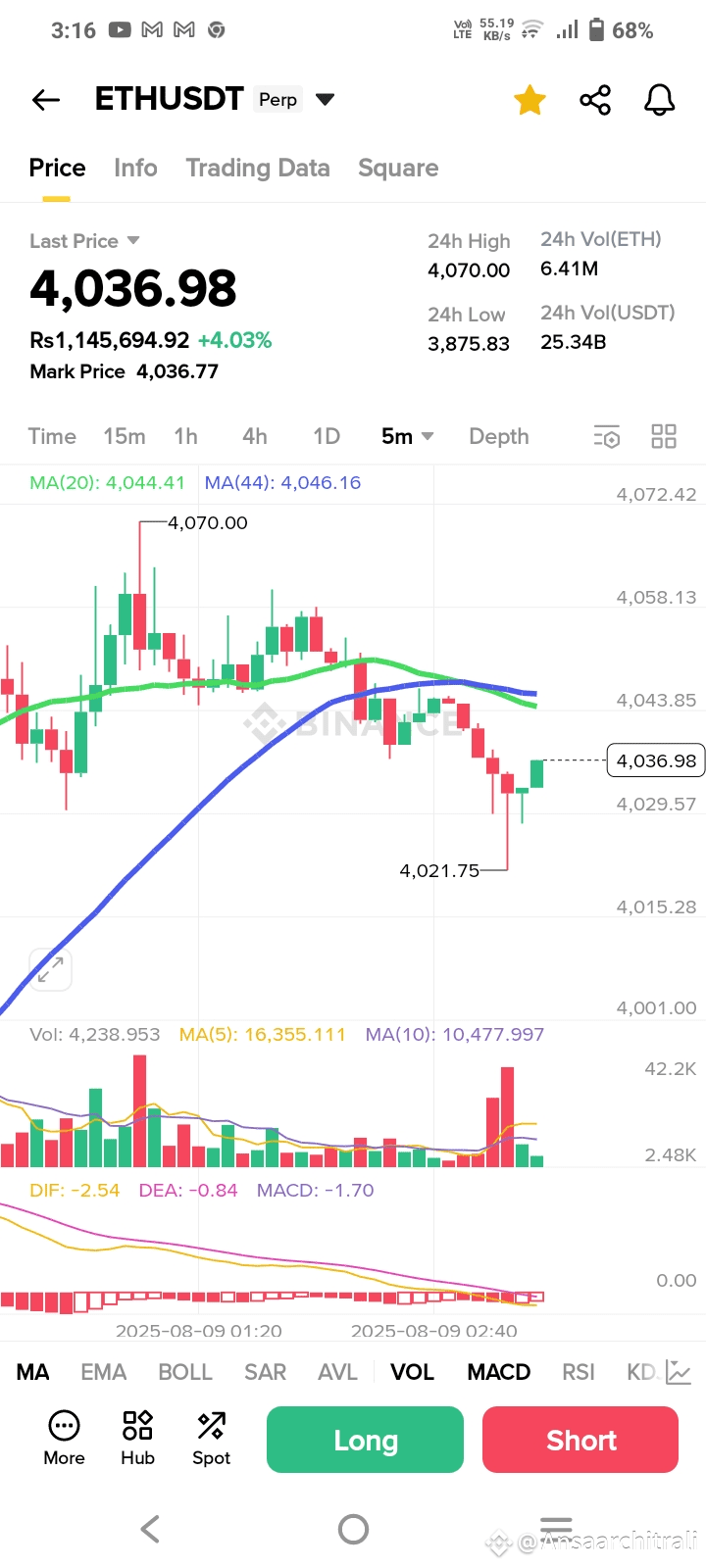Open the Square tab
706x1568 pixels.
tap(398, 168)
